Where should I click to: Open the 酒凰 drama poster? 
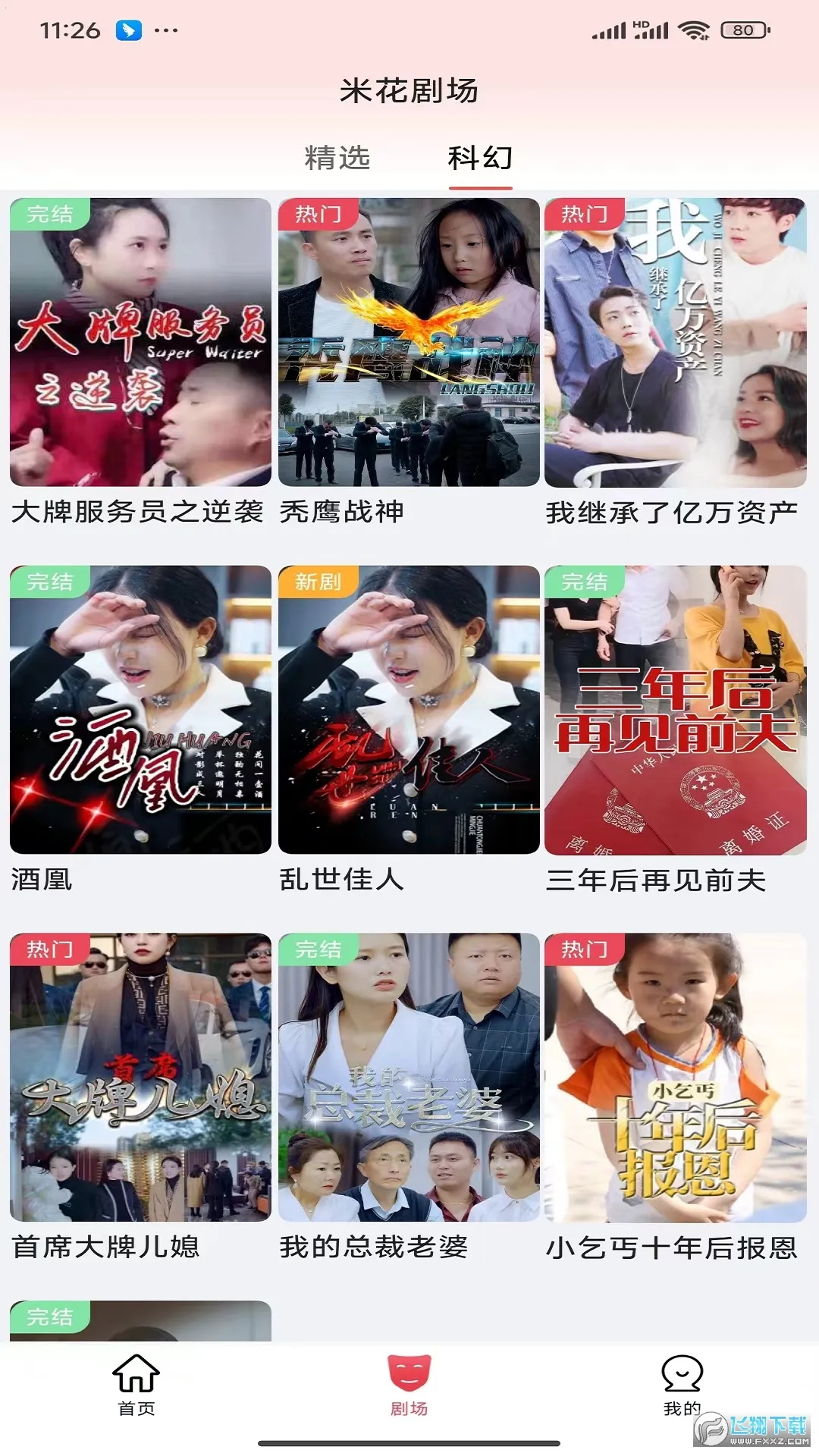click(x=140, y=710)
